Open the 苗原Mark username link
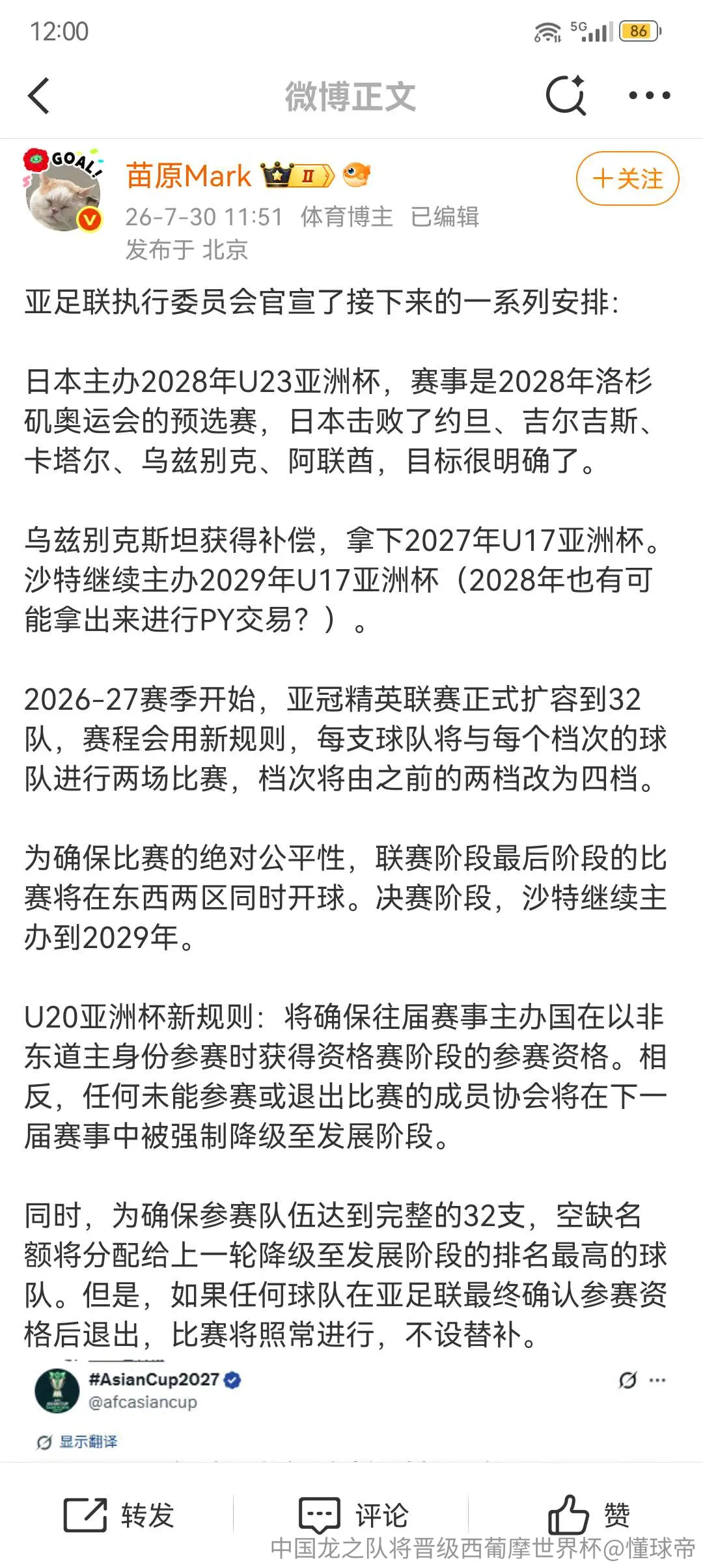 click(188, 176)
